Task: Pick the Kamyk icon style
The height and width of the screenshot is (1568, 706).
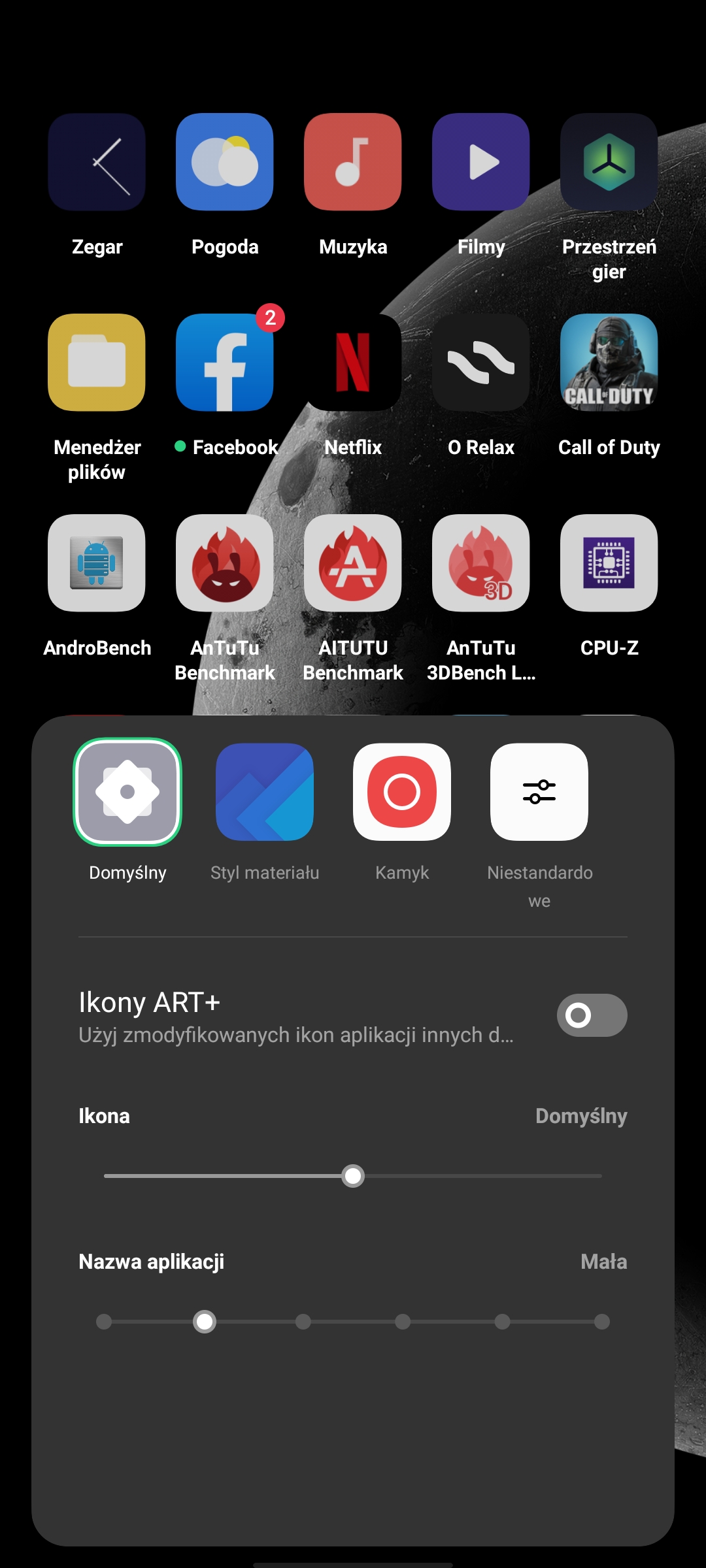Action: [x=402, y=792]
